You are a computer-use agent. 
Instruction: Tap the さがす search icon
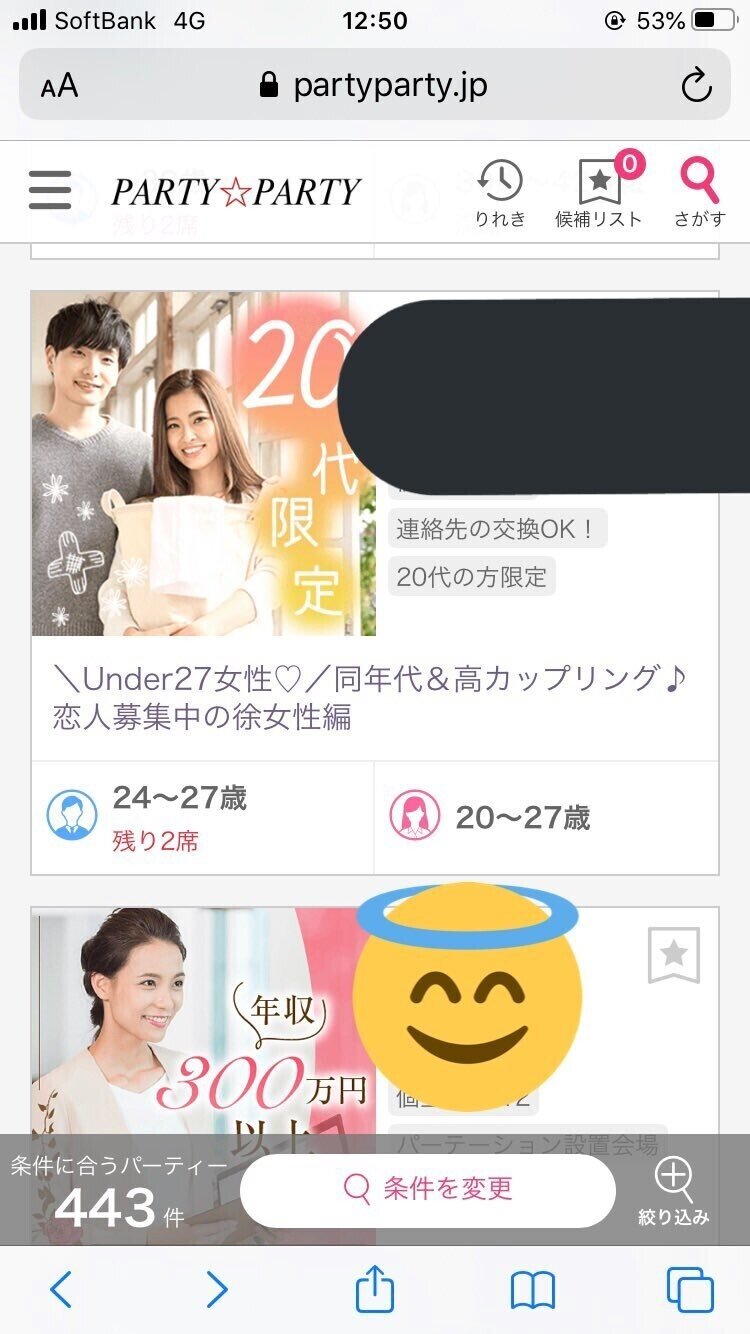click(x=699, y=193)
